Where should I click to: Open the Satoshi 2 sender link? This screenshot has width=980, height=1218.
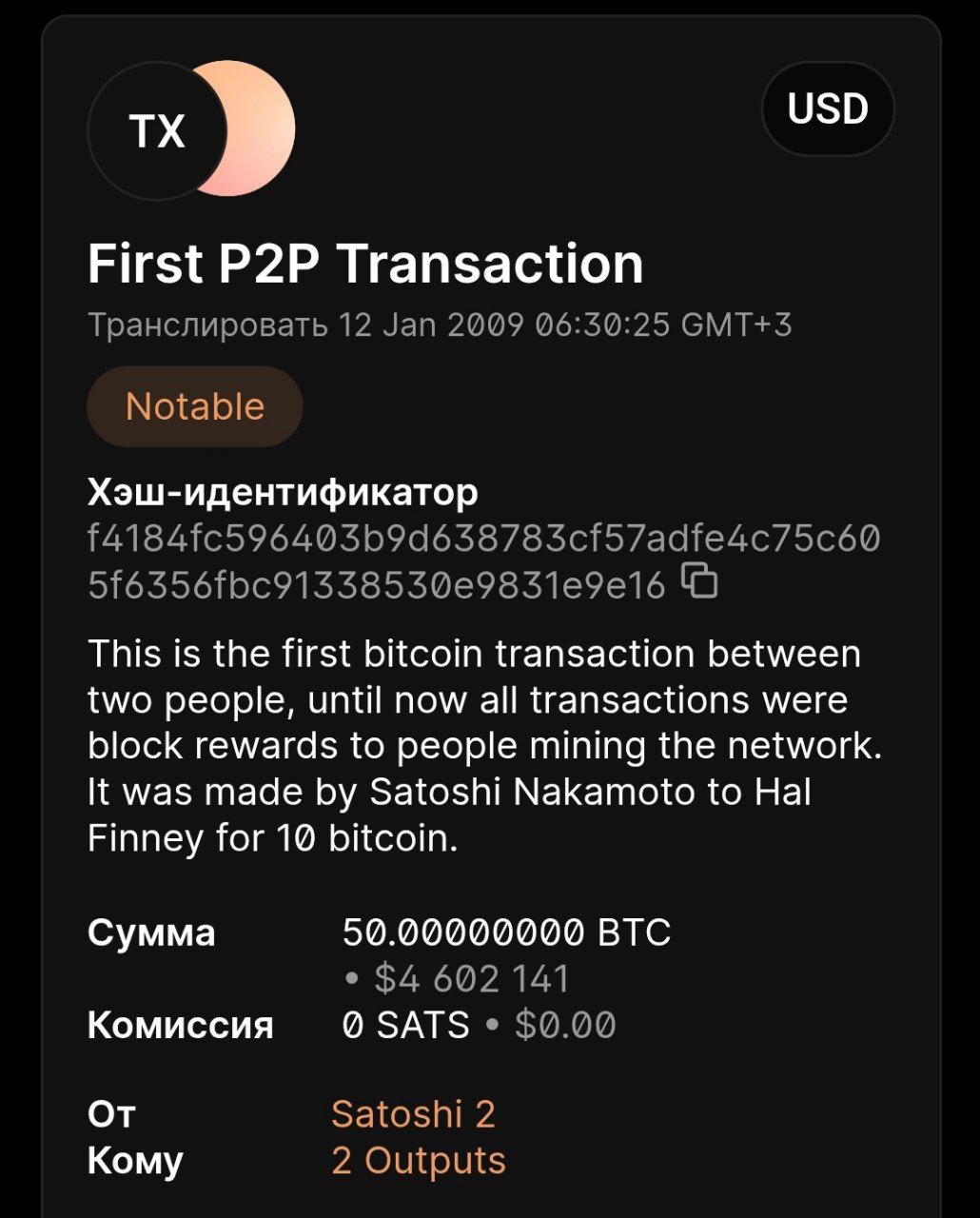[413, 1113]
